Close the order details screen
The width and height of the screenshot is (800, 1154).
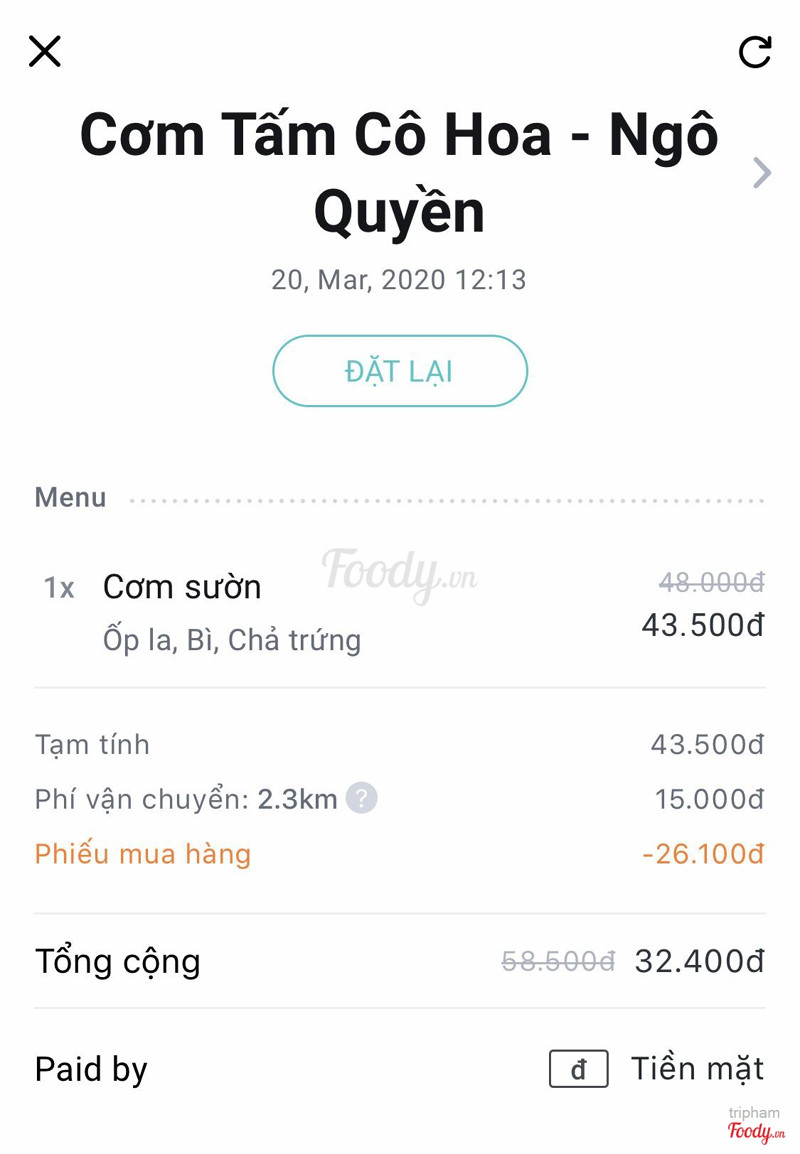click(x=45, y=51)
